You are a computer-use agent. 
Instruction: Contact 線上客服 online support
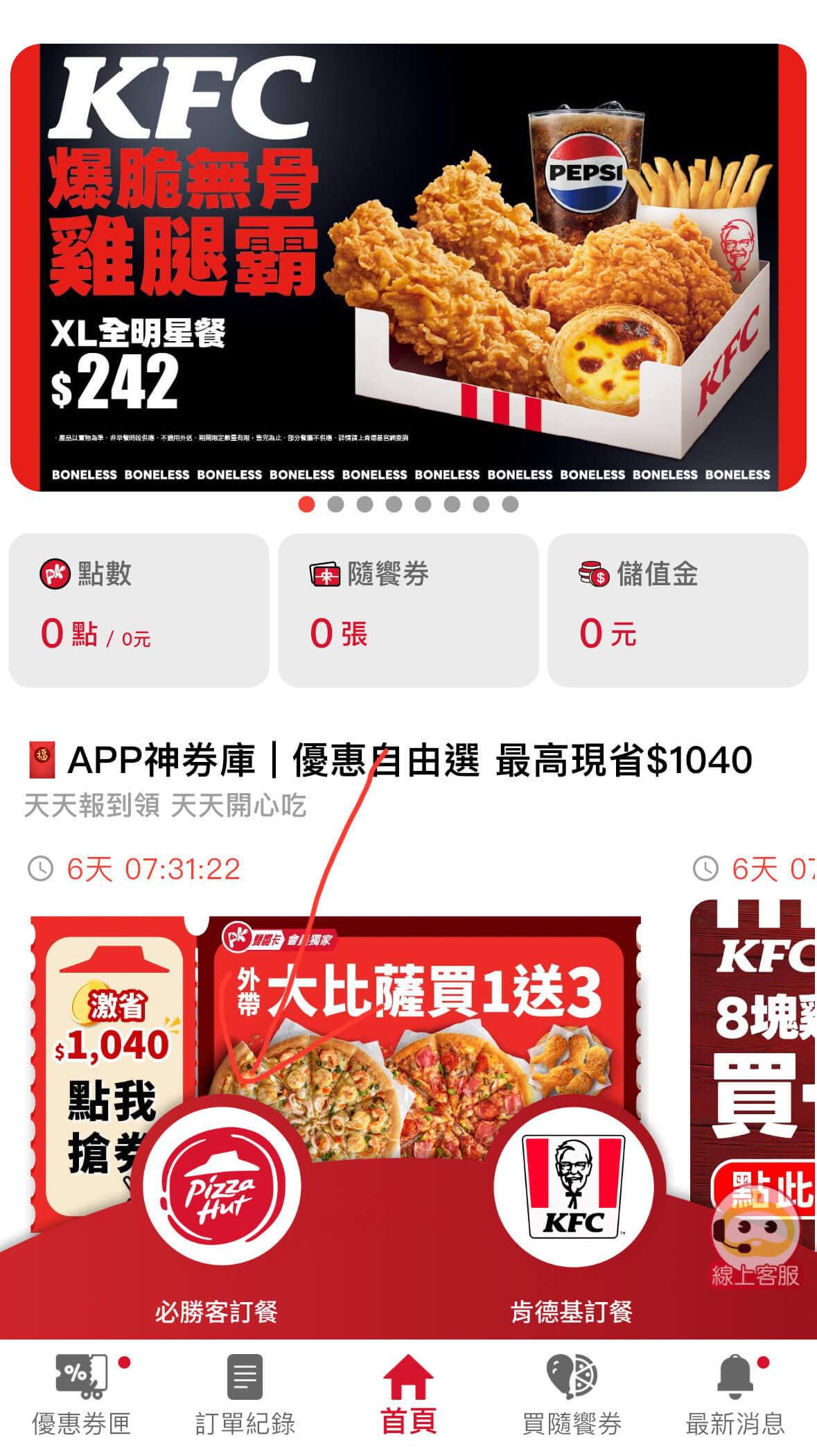pyautogui.click(x=755, y=1241)
